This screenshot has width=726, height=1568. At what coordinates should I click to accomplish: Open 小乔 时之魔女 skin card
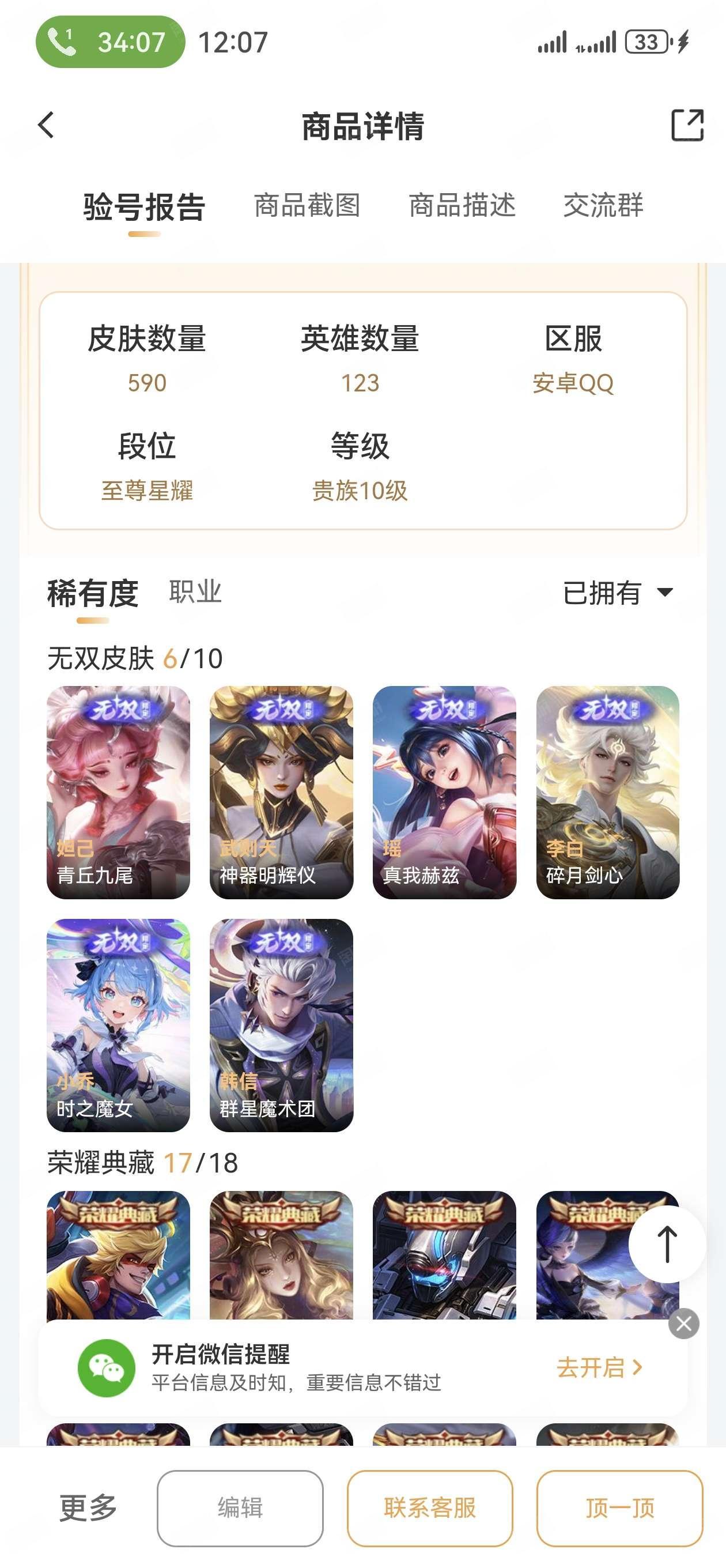(x=118, y=1025)
